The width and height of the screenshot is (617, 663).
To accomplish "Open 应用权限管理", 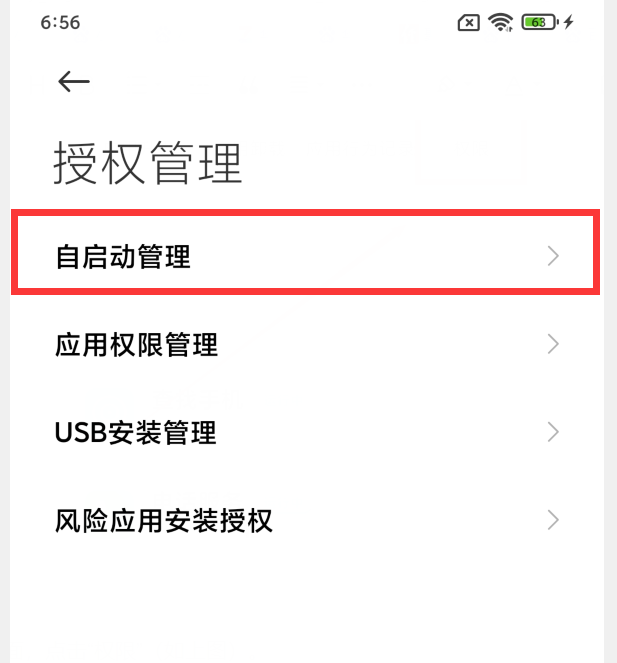I will click(305, 345).
